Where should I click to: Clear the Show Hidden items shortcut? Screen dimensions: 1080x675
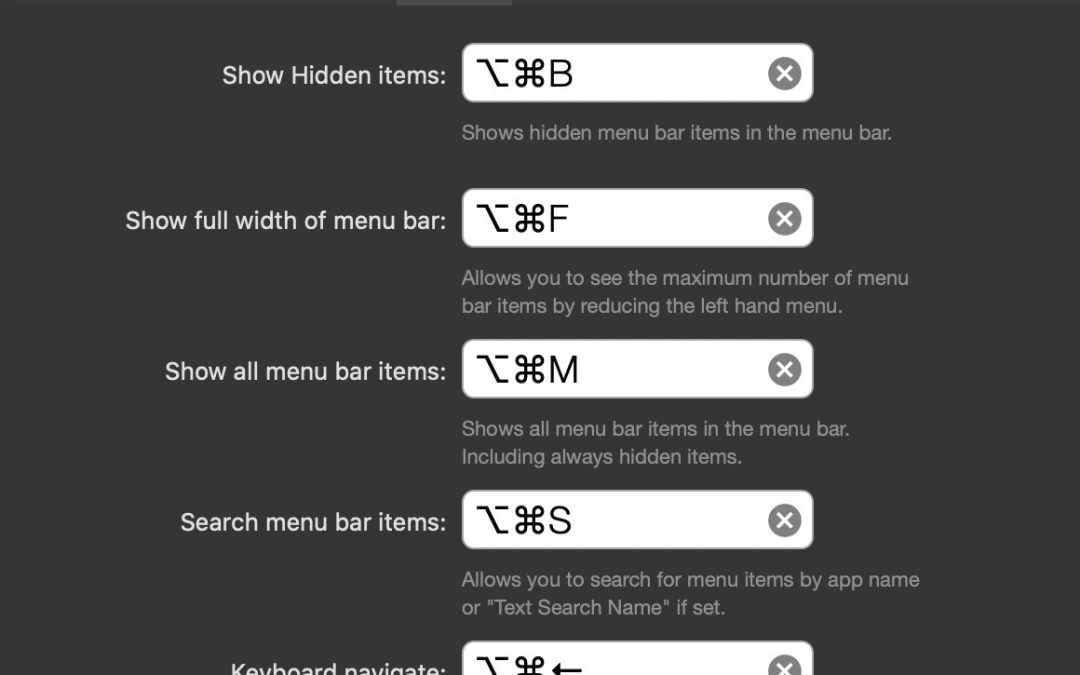pyautogui.click(x=785, y=74)
